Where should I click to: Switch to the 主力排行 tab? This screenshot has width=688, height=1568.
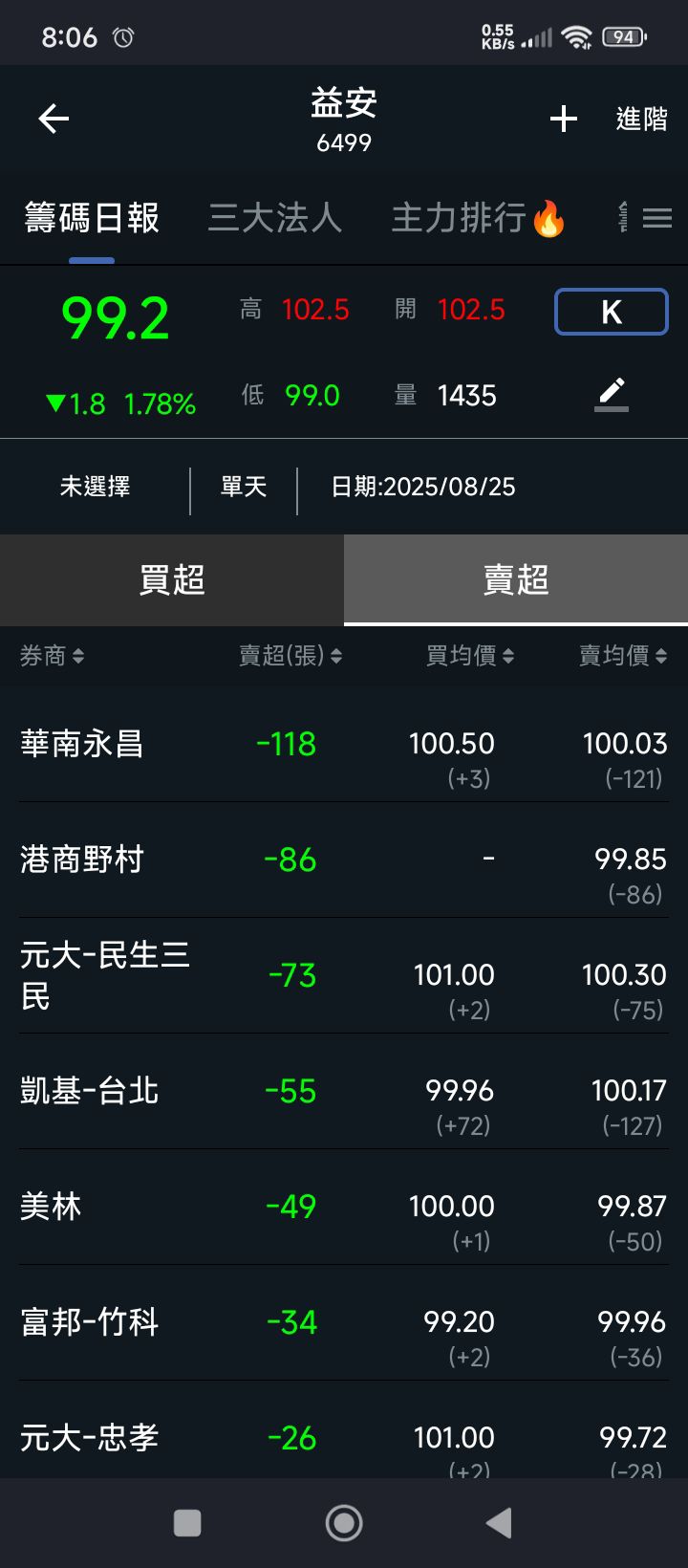477,218
